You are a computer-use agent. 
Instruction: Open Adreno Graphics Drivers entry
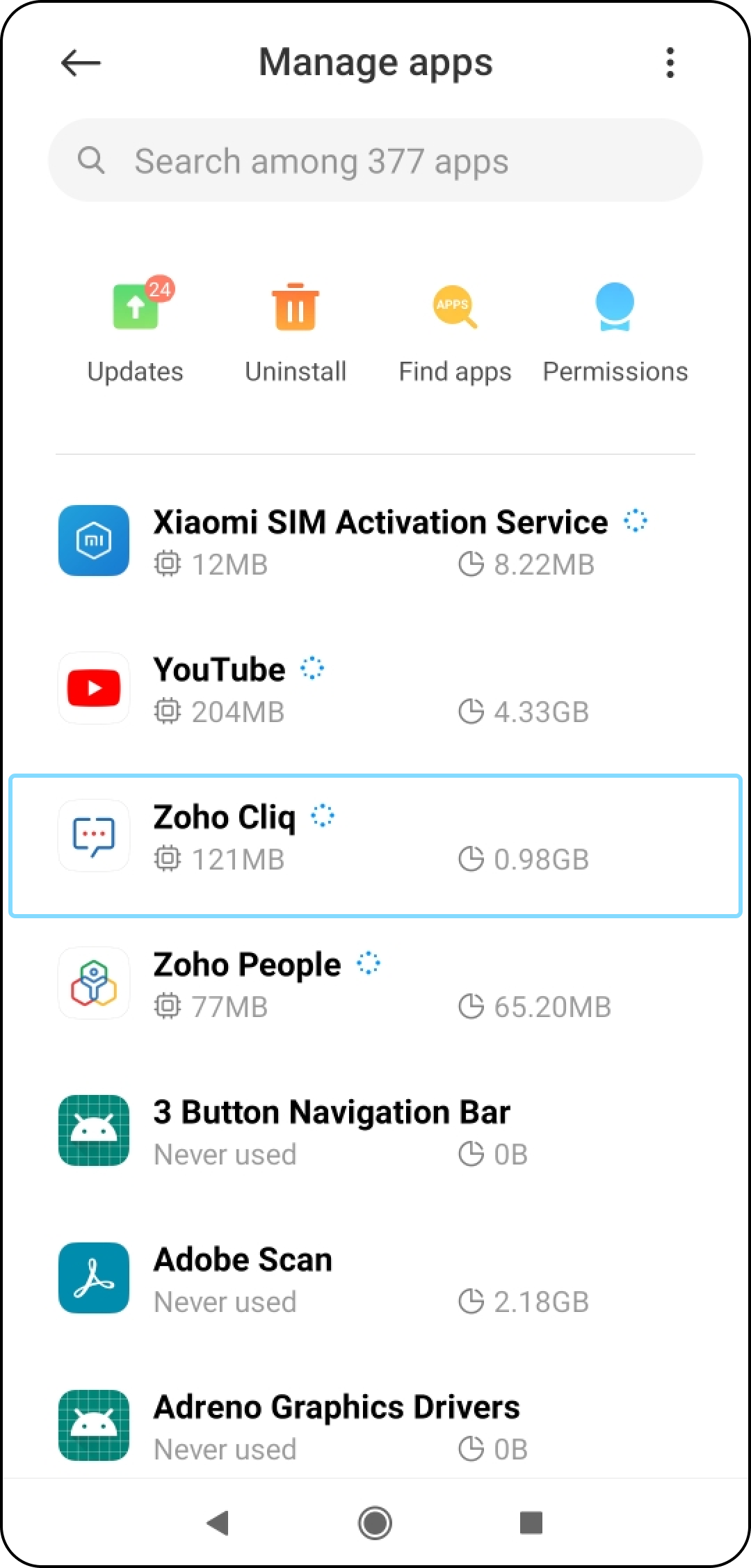coord(375,1427)
